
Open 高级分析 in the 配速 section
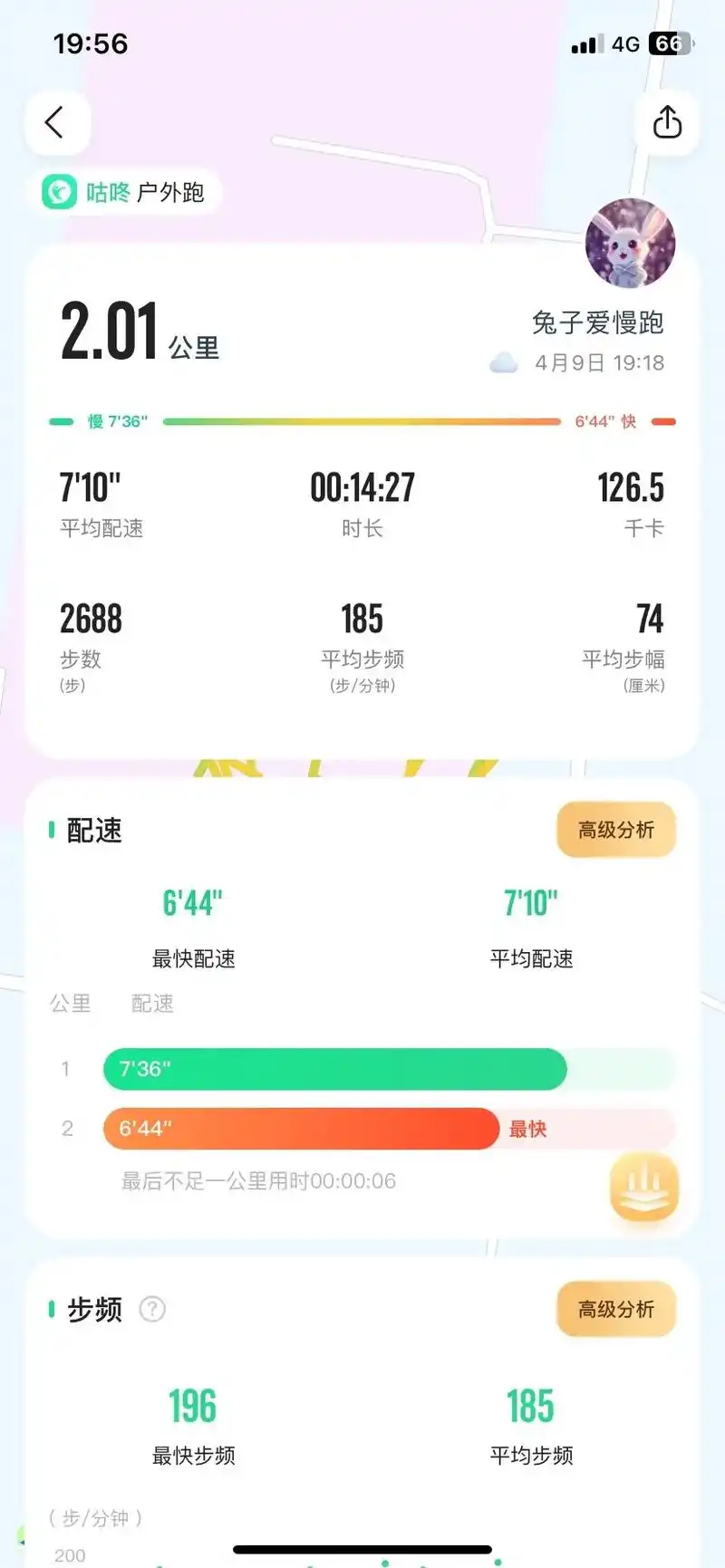615,829
